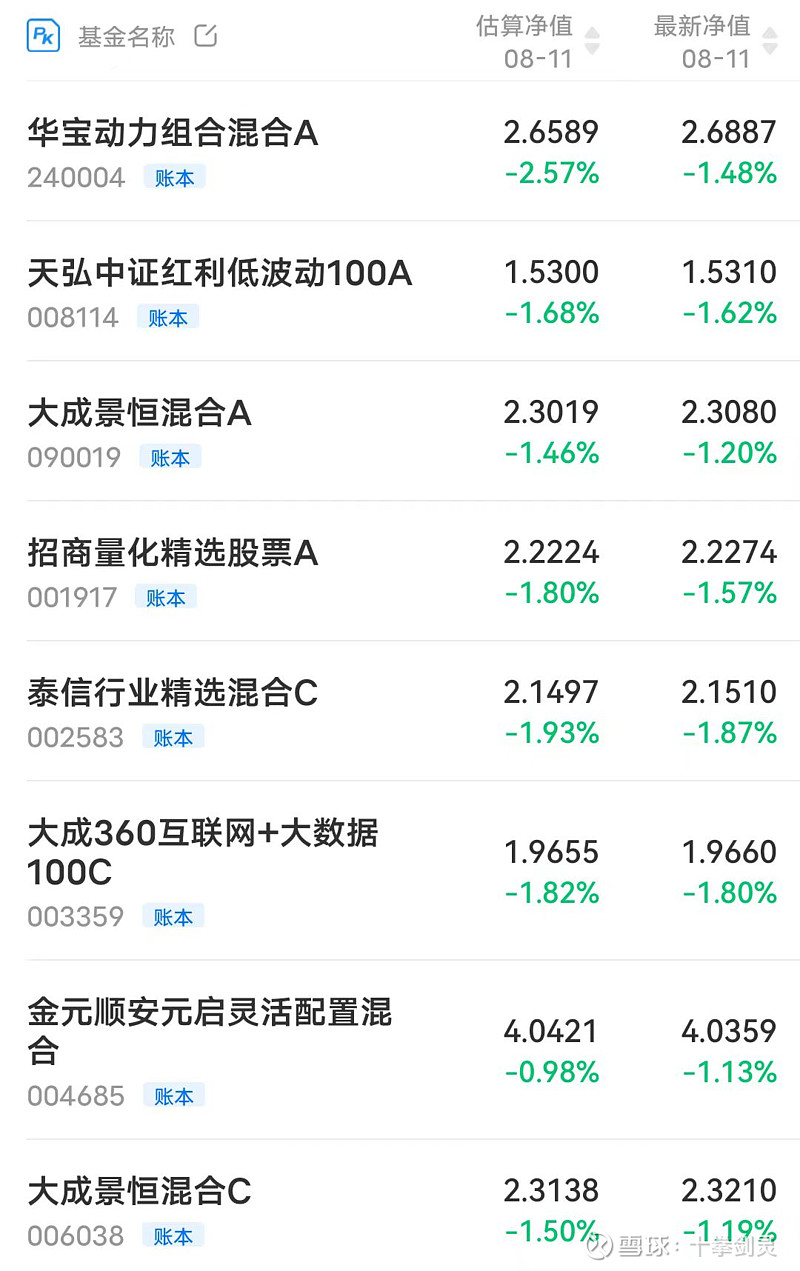Sort 估算净值 ascending with up arrow
Viewport: 800px width, 1271px height.
[x=594, y=33]
